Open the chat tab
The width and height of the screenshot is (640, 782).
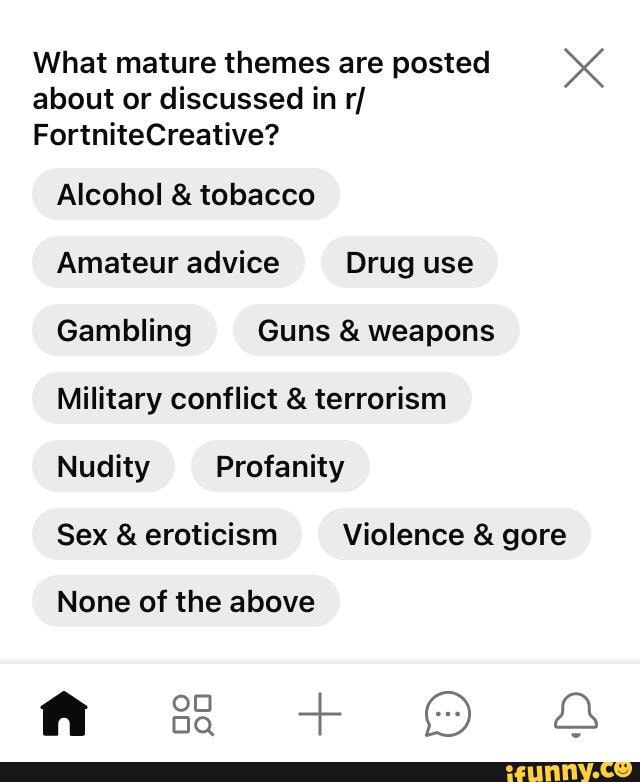pos(447,714)
